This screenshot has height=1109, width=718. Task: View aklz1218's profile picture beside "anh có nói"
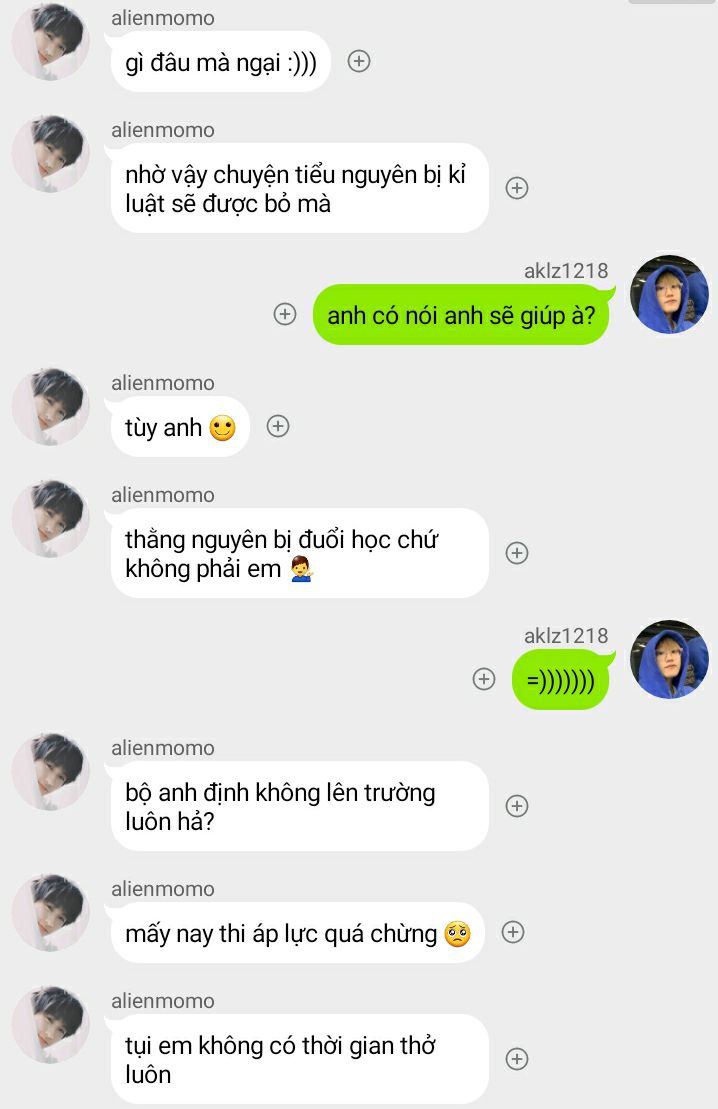coord(669,295)
